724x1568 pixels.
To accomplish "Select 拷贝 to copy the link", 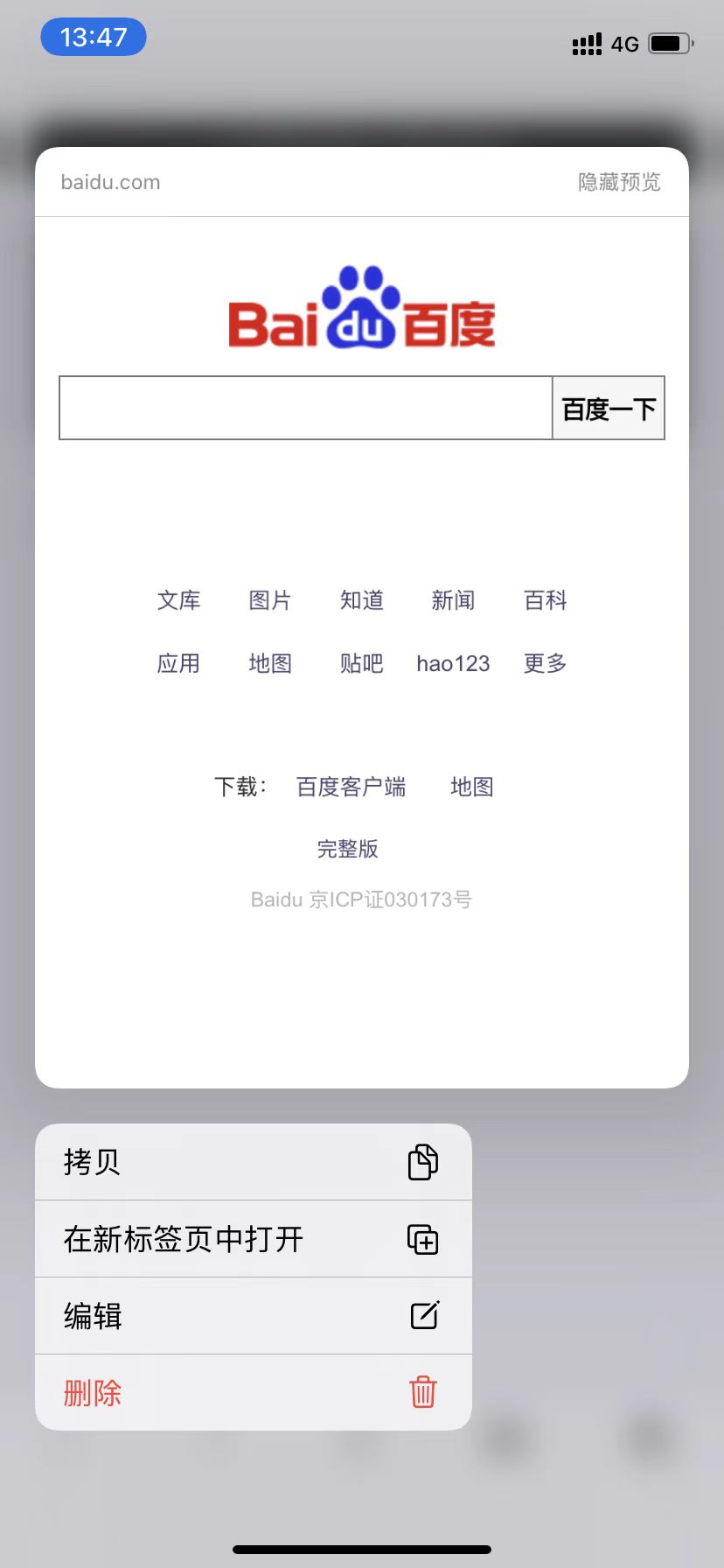I will [x=253, y=1162].
